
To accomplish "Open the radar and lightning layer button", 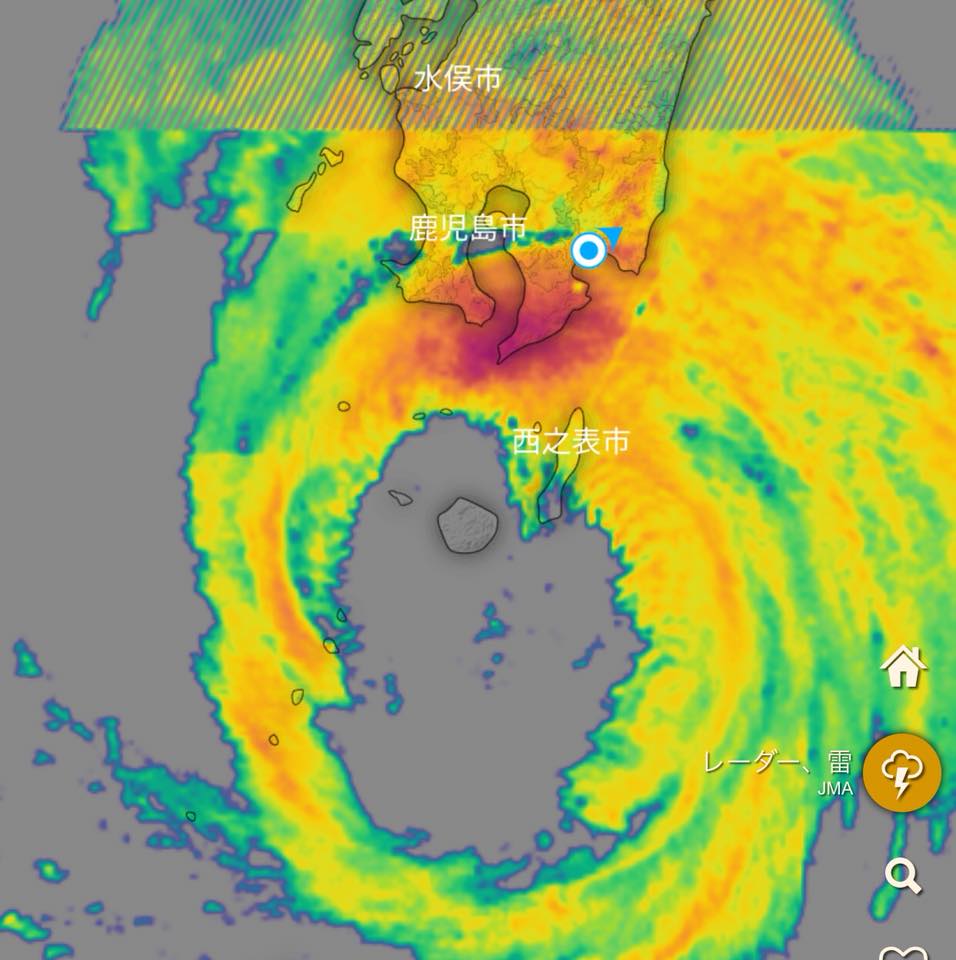I will [x=901, y=773].
